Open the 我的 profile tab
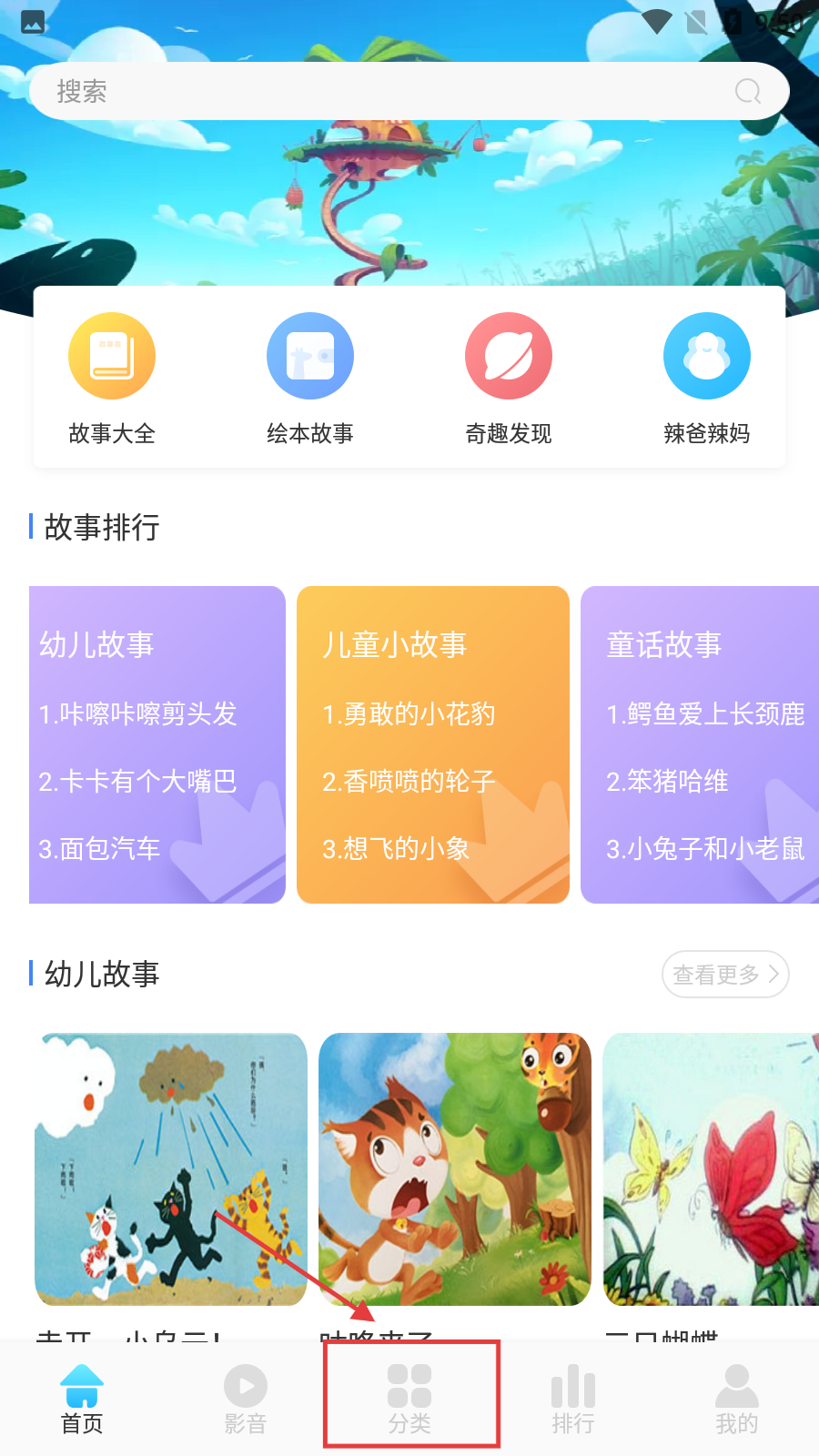This screenshot has height=1456, width=819. pyautogui.click(x=737, y=1400)
